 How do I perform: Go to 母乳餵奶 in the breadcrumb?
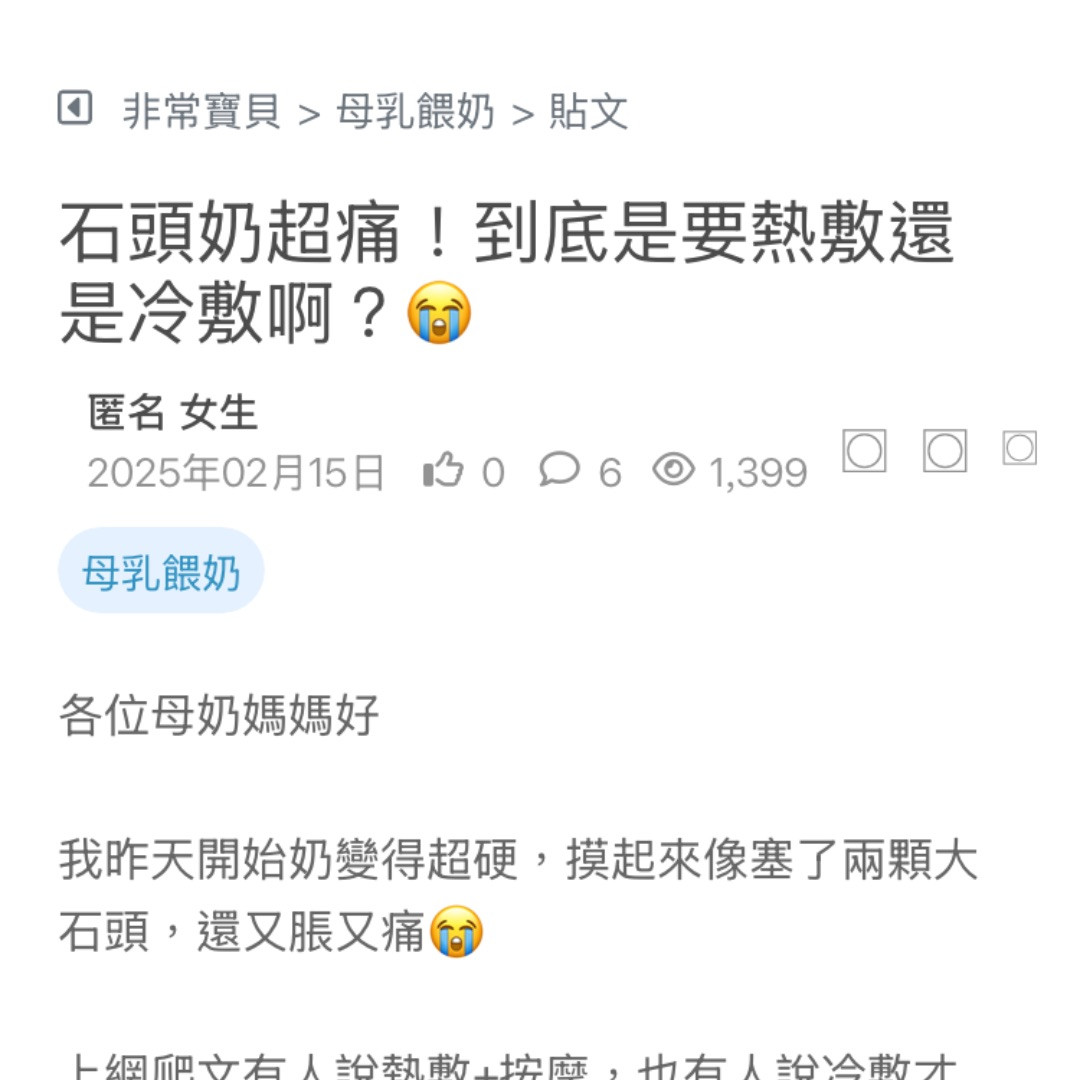pyautogui.click(x=415, y=111)
